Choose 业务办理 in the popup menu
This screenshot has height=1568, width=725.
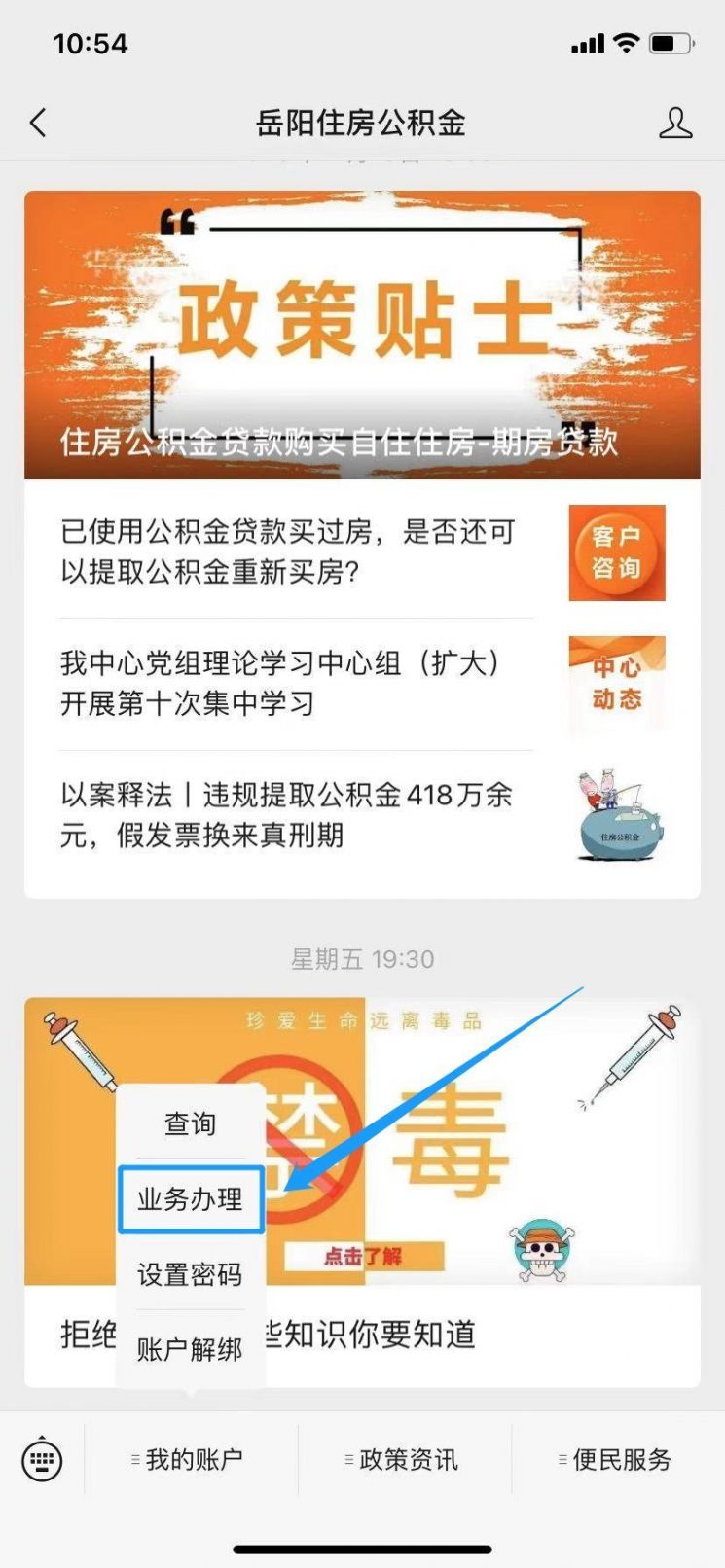click(x=191, y=1199)
